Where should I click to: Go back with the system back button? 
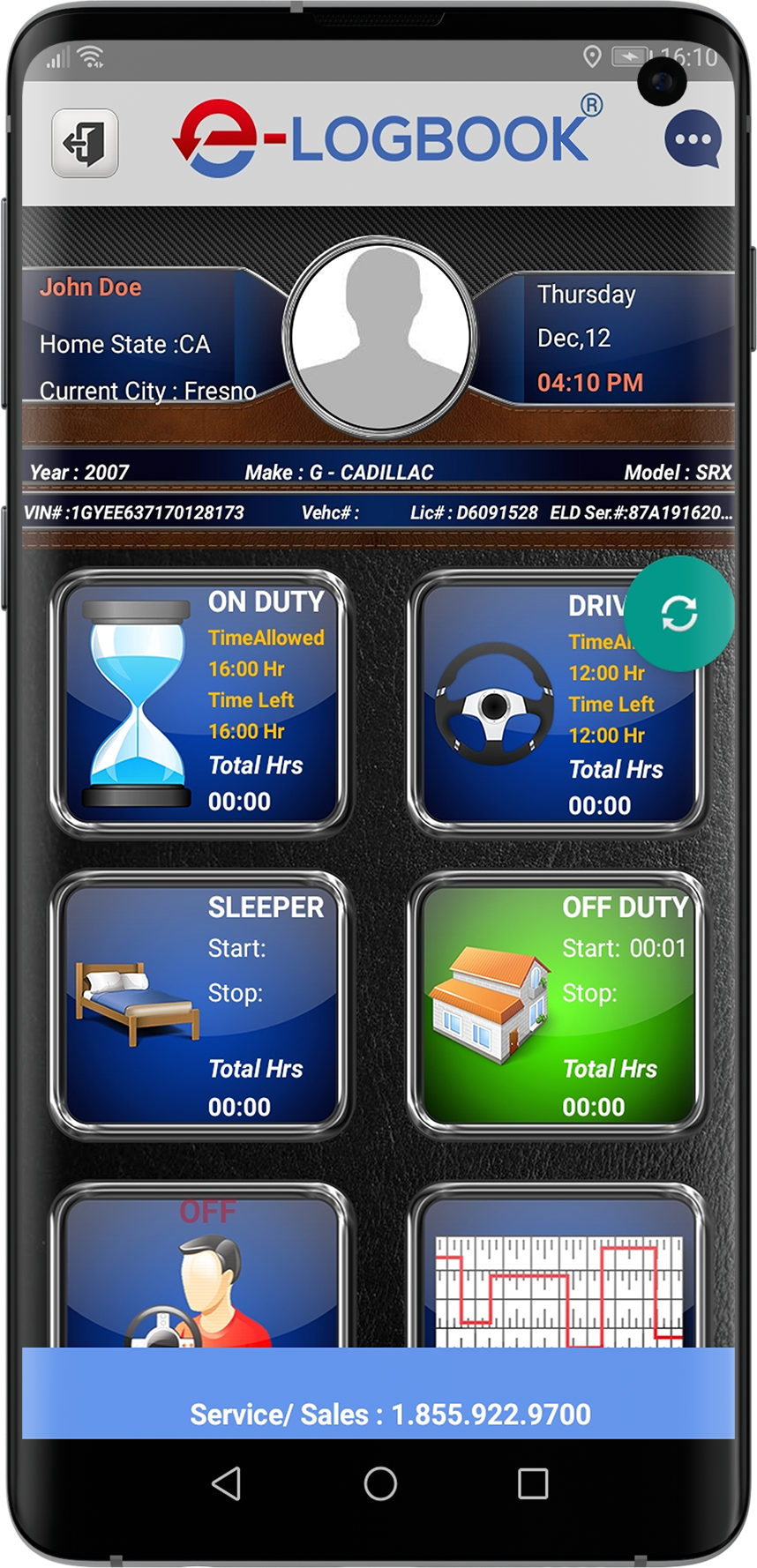click(x=227, y=1483)
